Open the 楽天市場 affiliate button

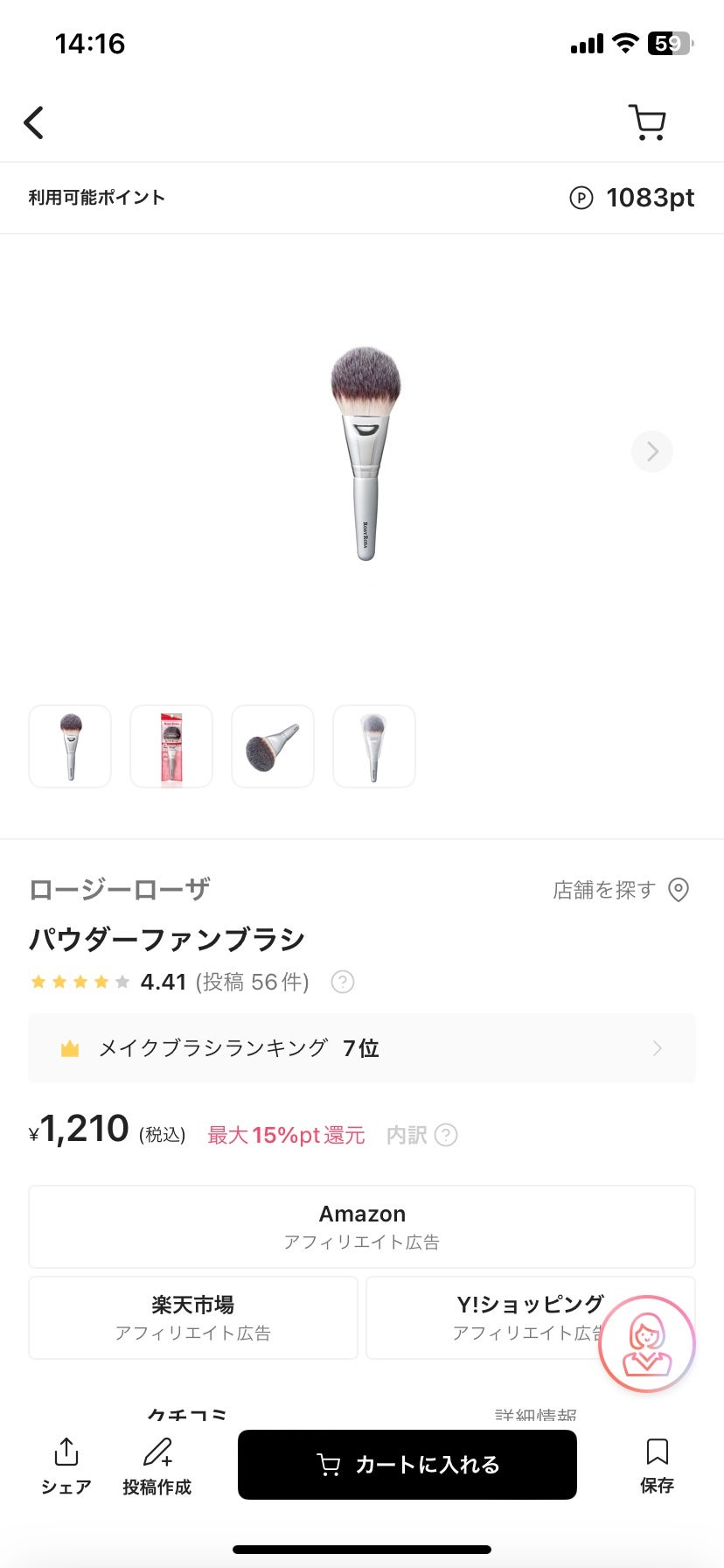(193, 1317)
